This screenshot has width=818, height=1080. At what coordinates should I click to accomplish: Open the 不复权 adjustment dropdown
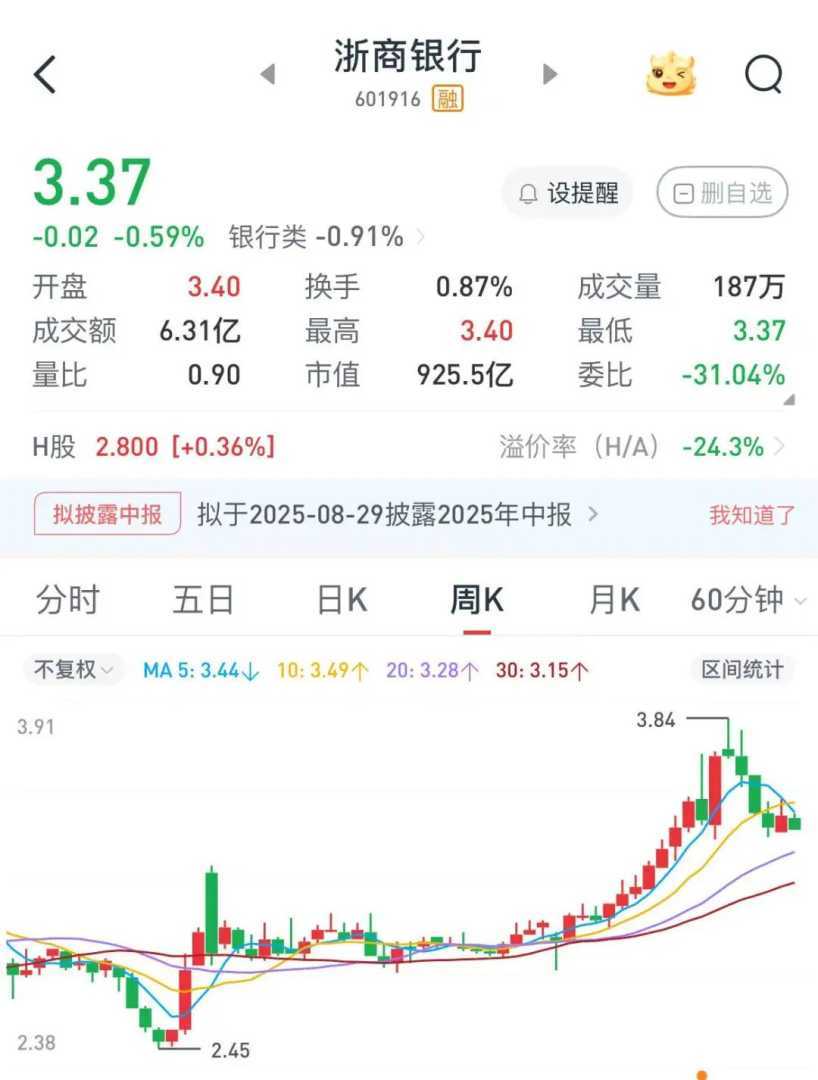[x=73, y=670]
